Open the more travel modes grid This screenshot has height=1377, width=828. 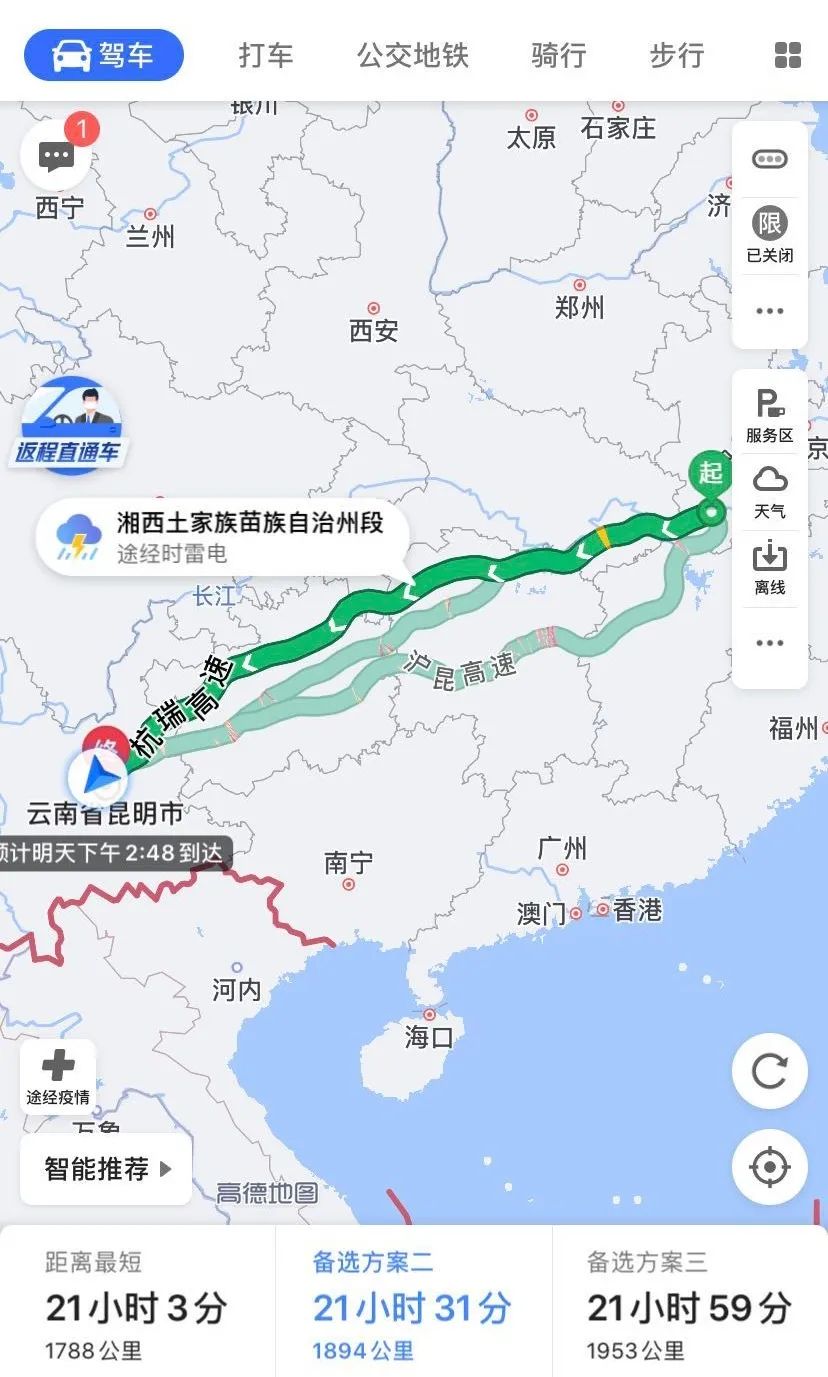(x=788, y=55)
